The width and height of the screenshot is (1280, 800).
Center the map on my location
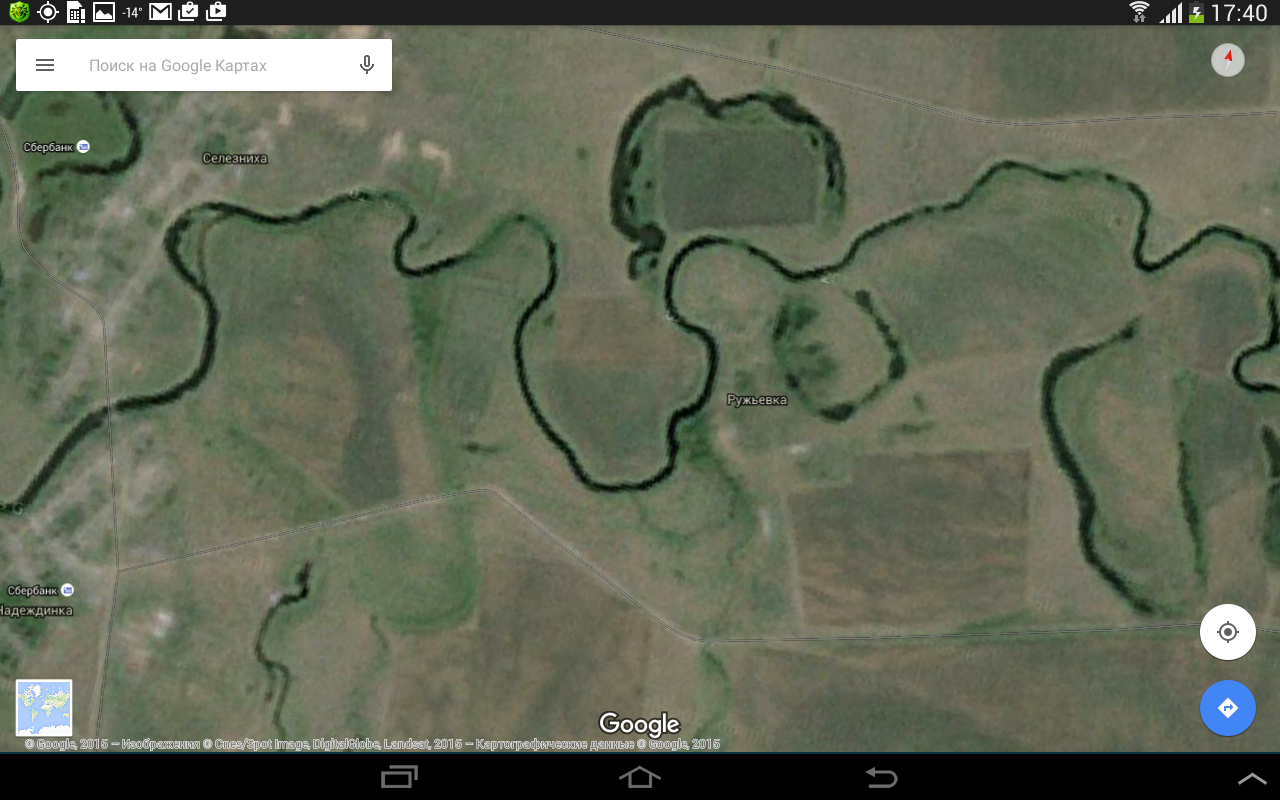coord(1228,632)
